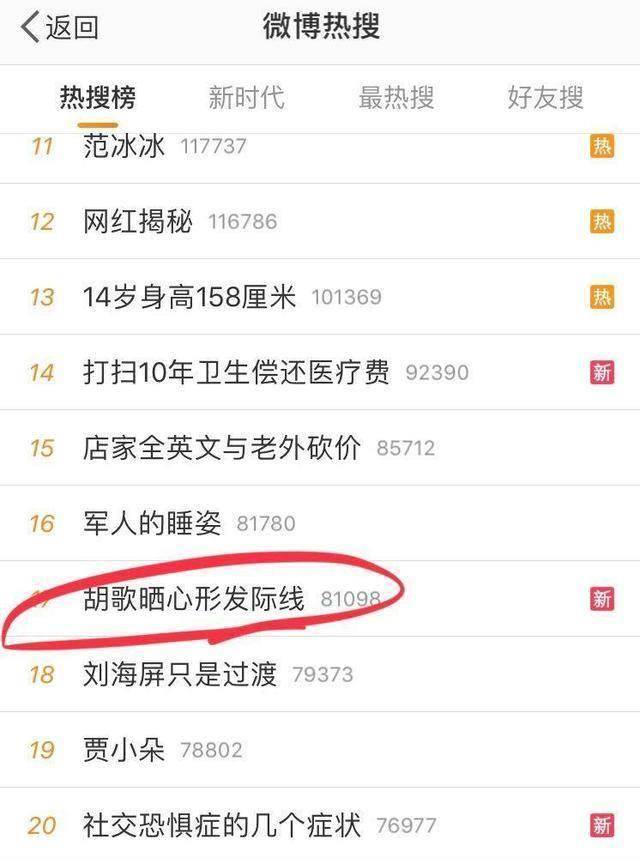640x860 pixels.
Task: Switch to the 新时代 tab
Action: (246, 98)
